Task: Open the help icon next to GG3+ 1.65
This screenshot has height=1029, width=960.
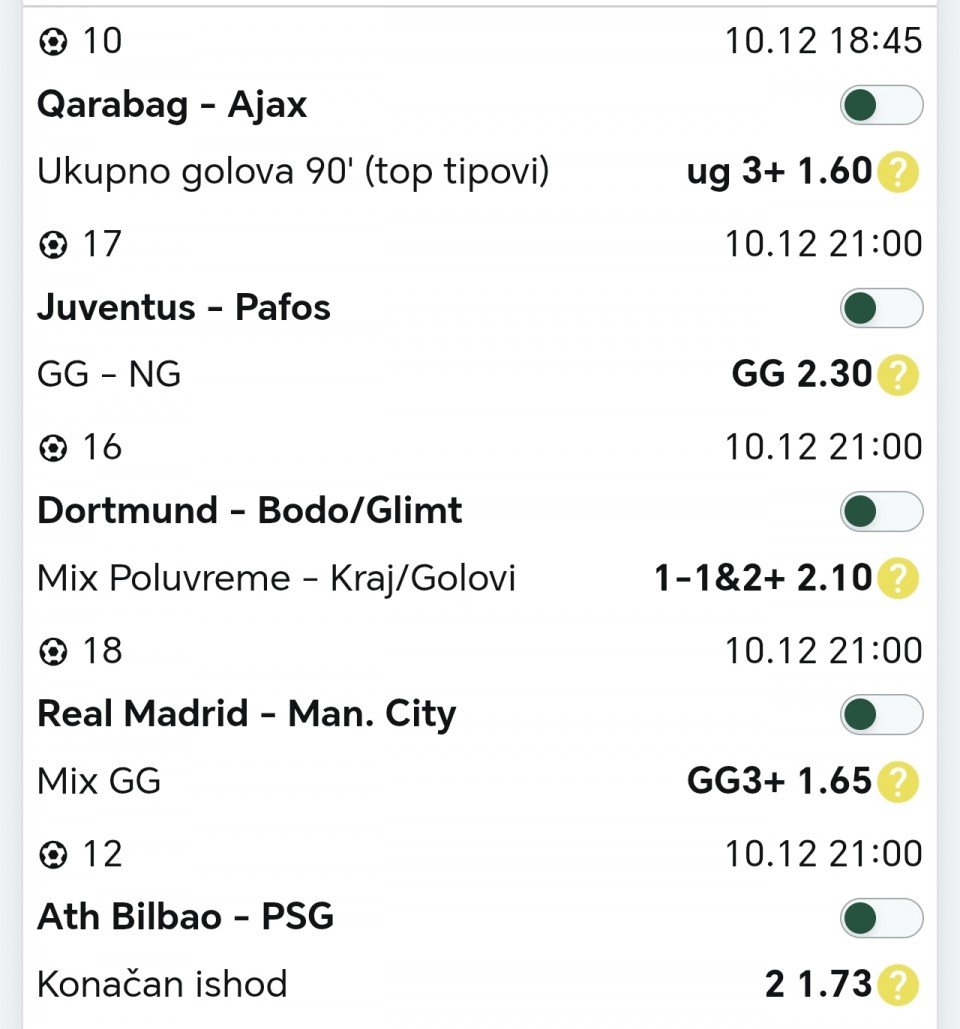Action: (x=897, y=782)
